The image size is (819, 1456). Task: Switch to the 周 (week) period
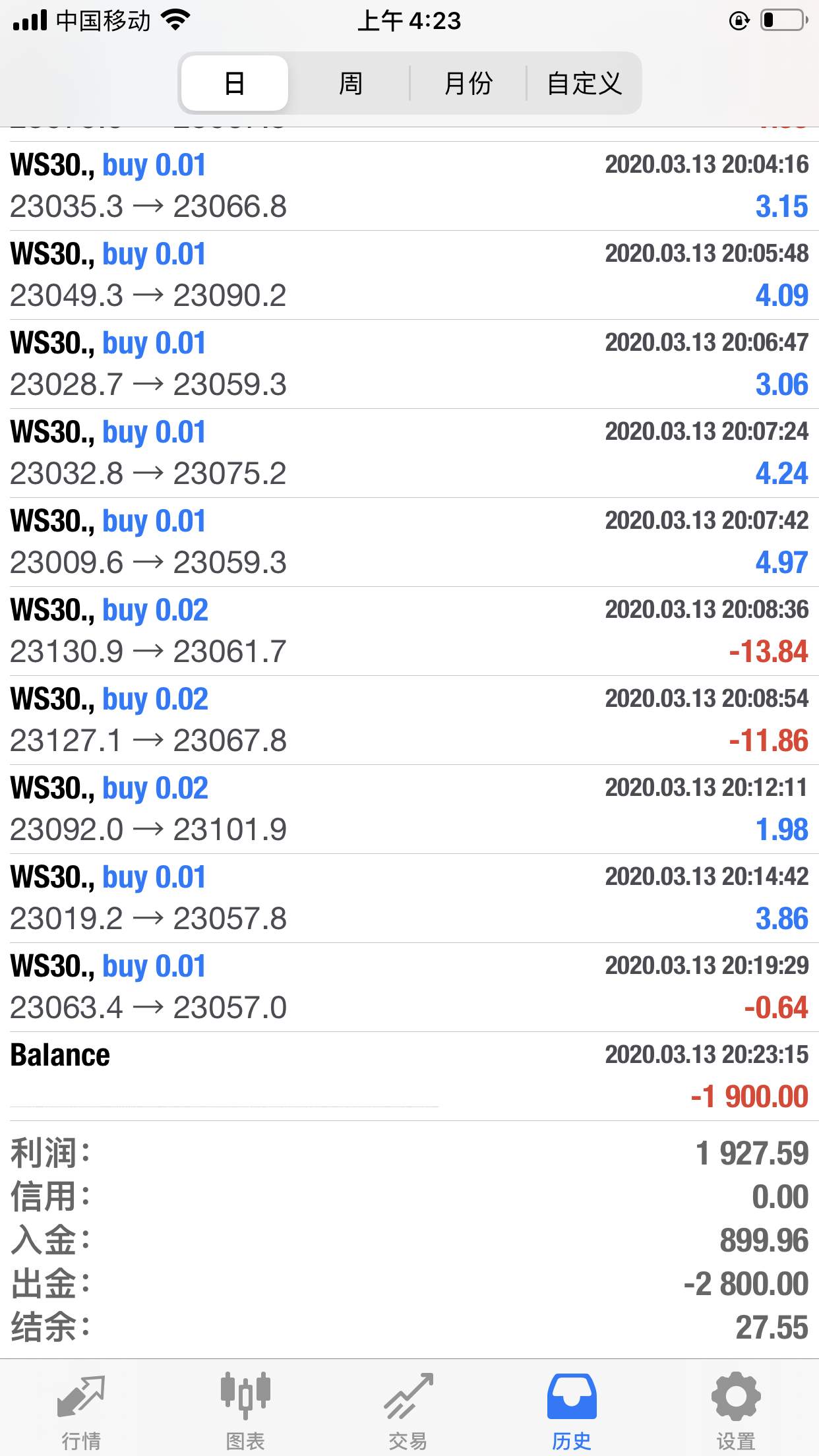350,84
